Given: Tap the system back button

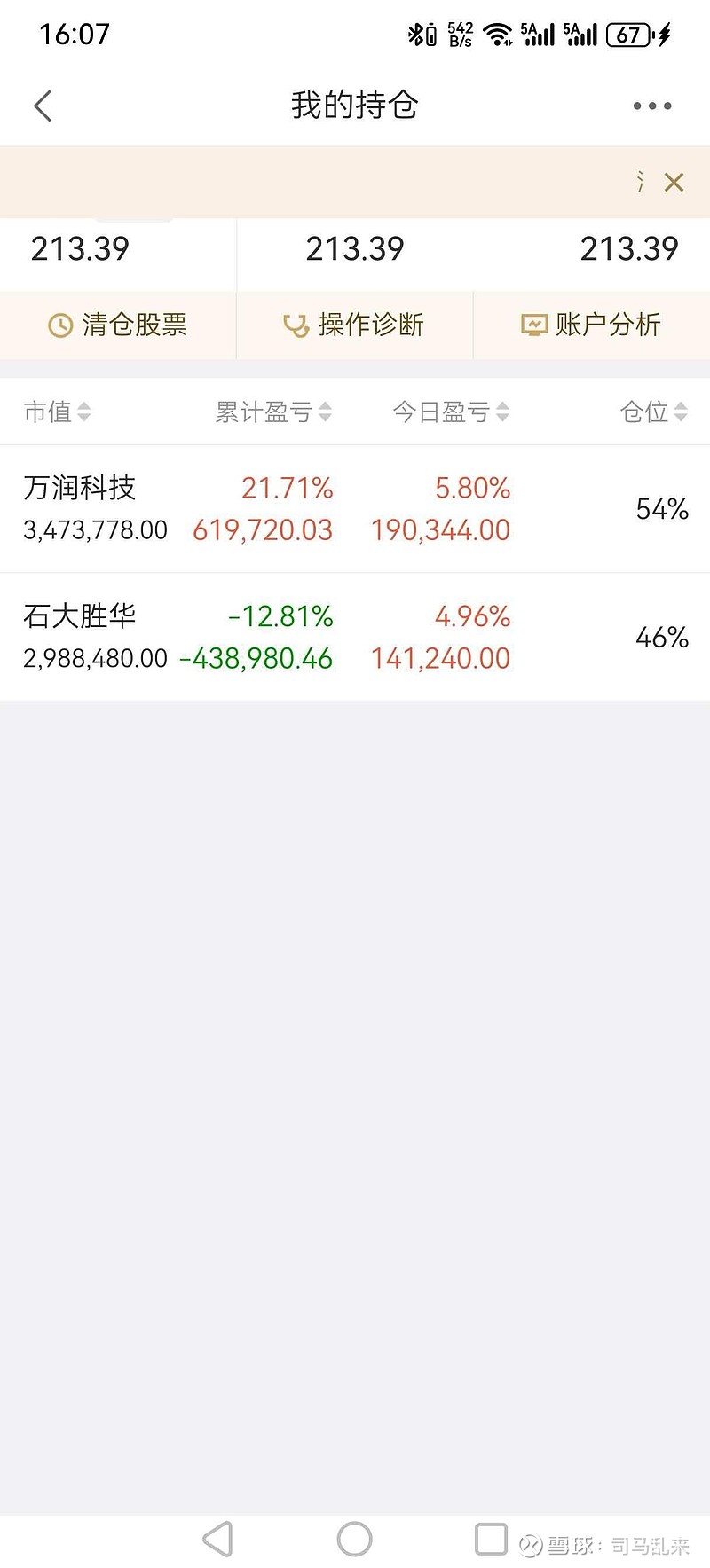Looking at the screenshot, I should pos(218,1539).
